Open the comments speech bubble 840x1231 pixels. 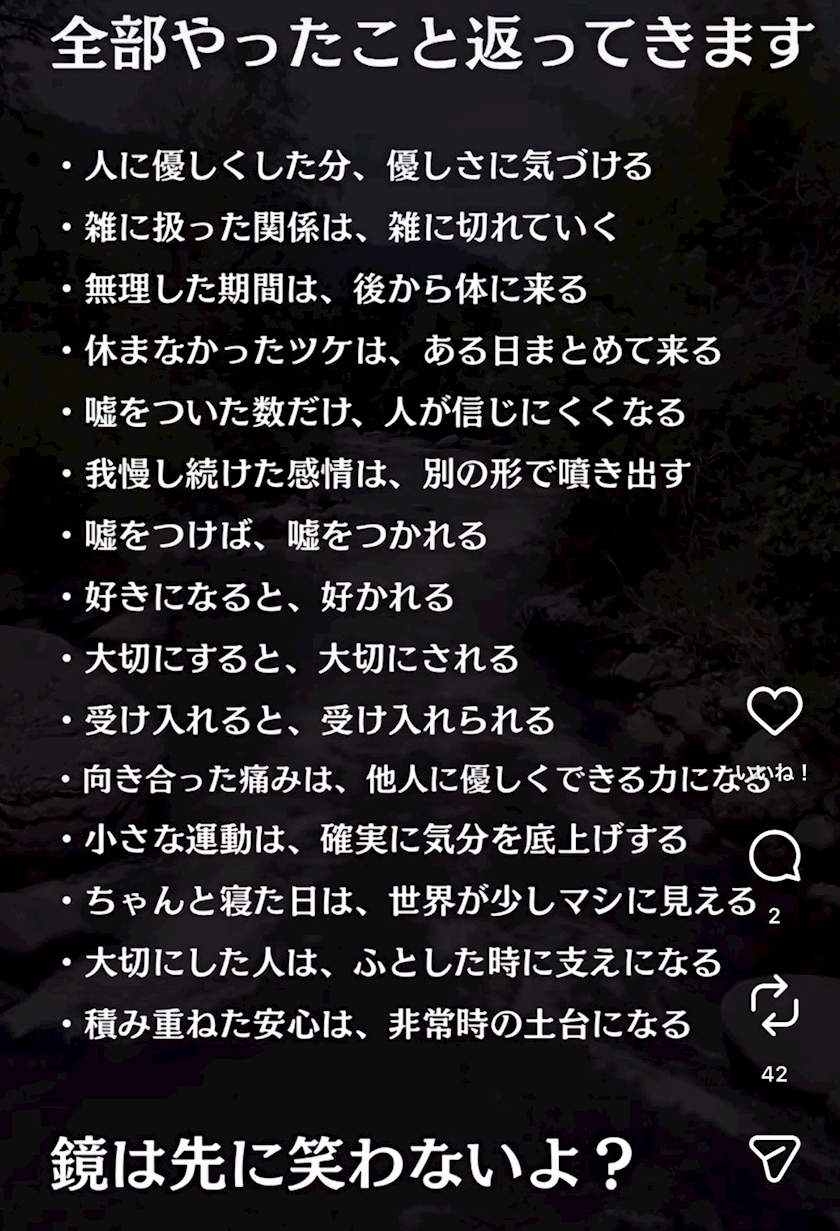775,857
